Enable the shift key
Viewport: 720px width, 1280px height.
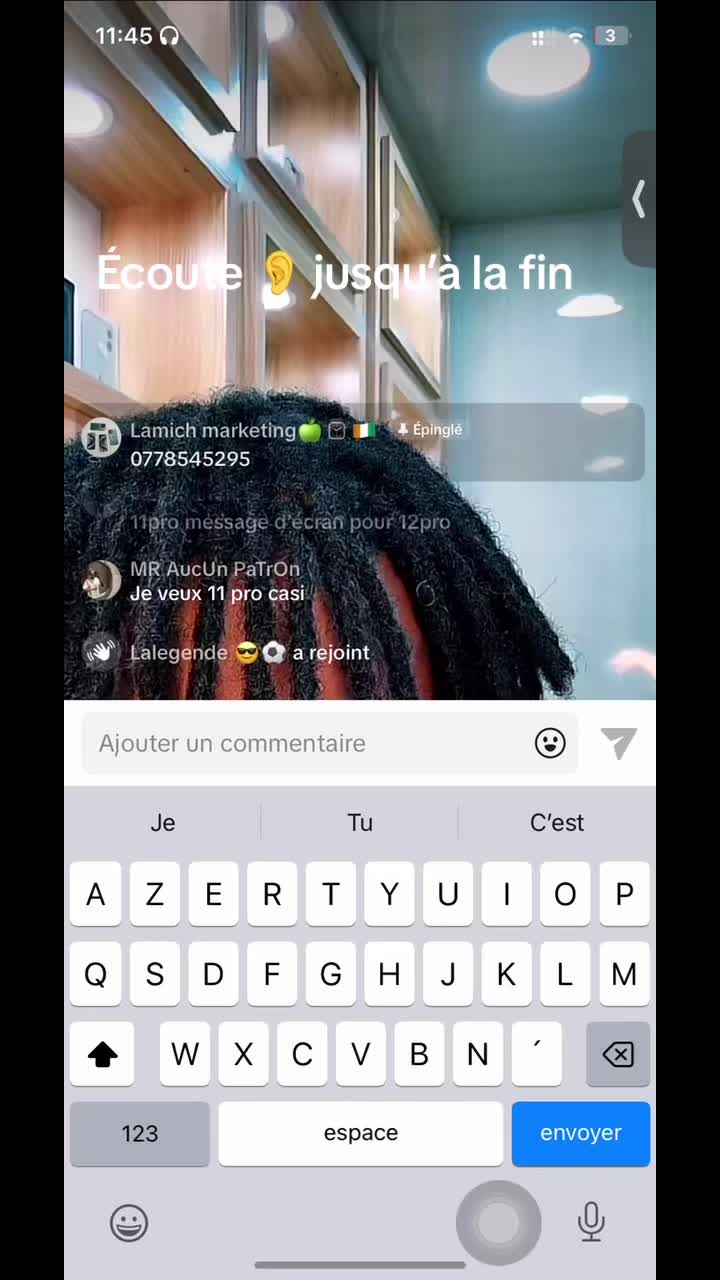(102, 1054)
